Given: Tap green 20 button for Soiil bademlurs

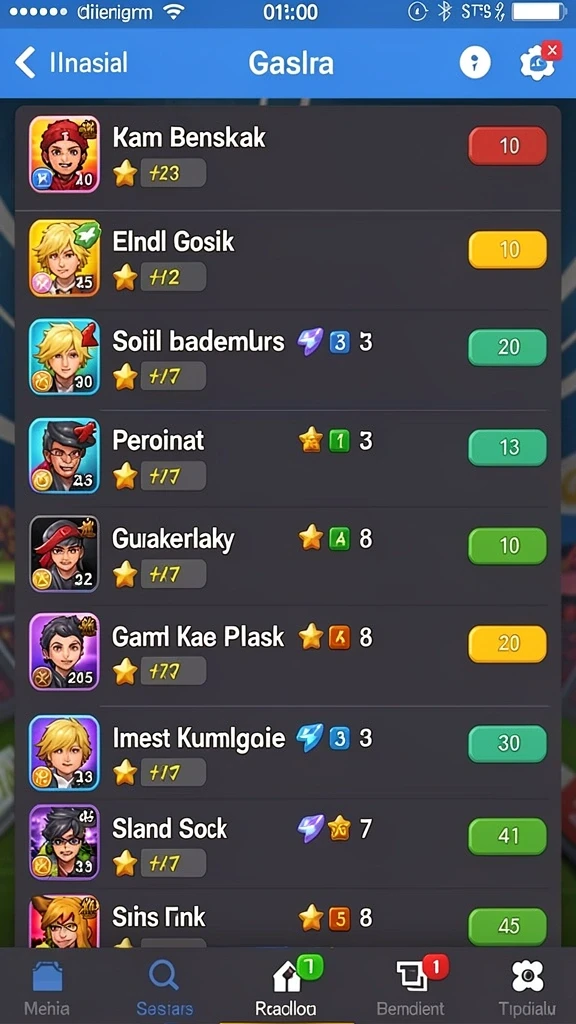Looking at the screenshot, I should pyautogui.click(x=507, y=347).
